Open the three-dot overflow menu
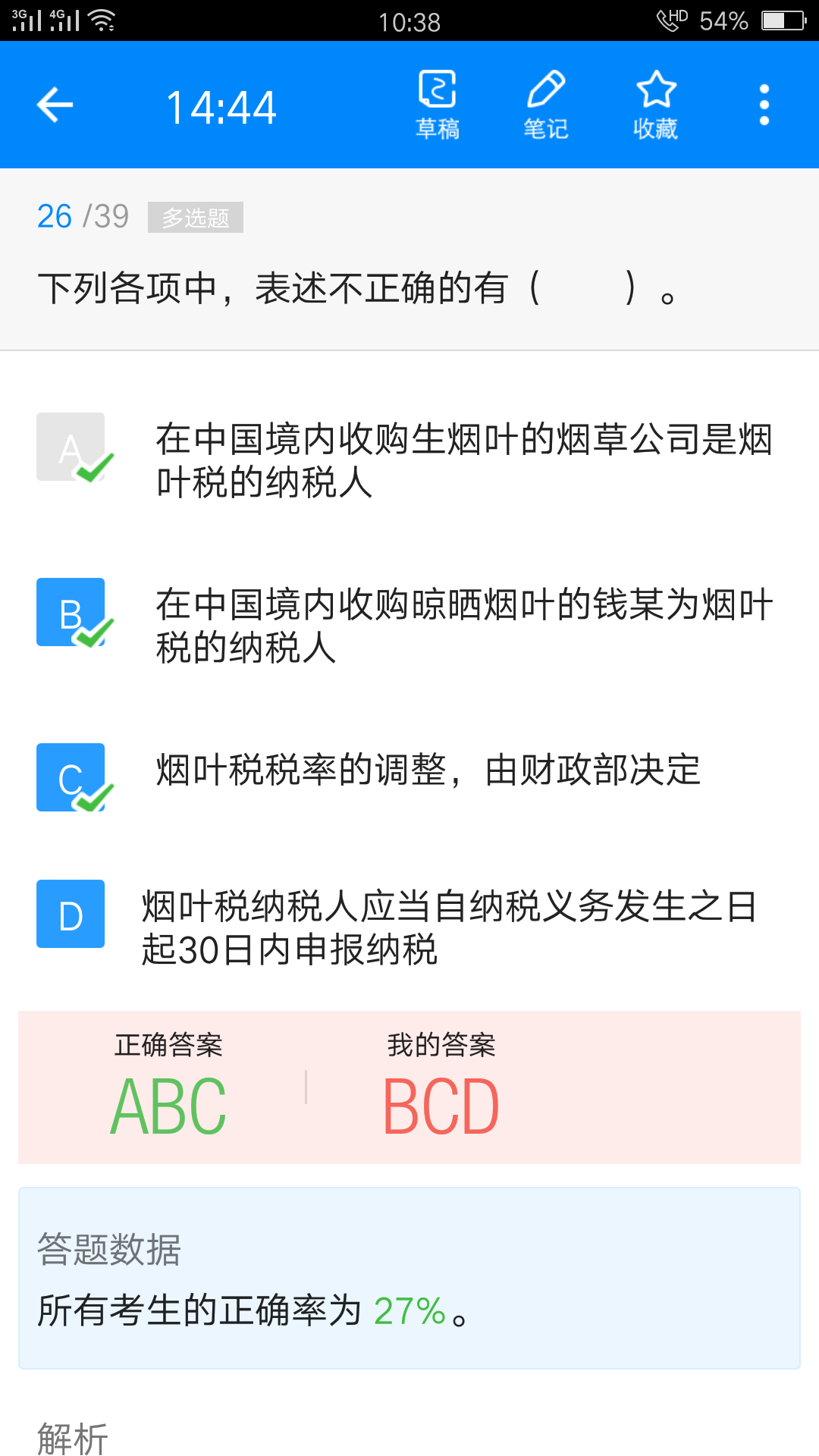 point(764,105)
